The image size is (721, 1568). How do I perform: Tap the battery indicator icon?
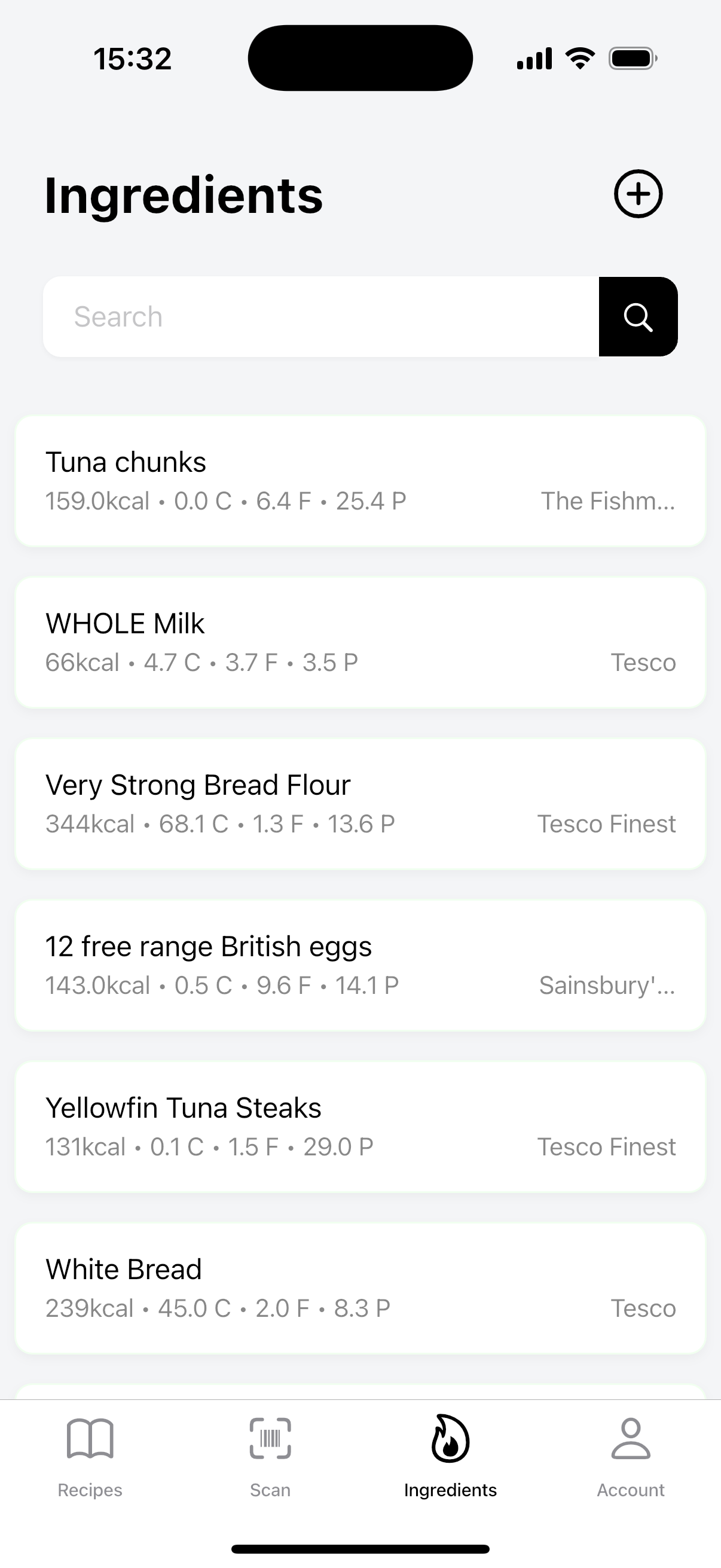click(633, 57)
